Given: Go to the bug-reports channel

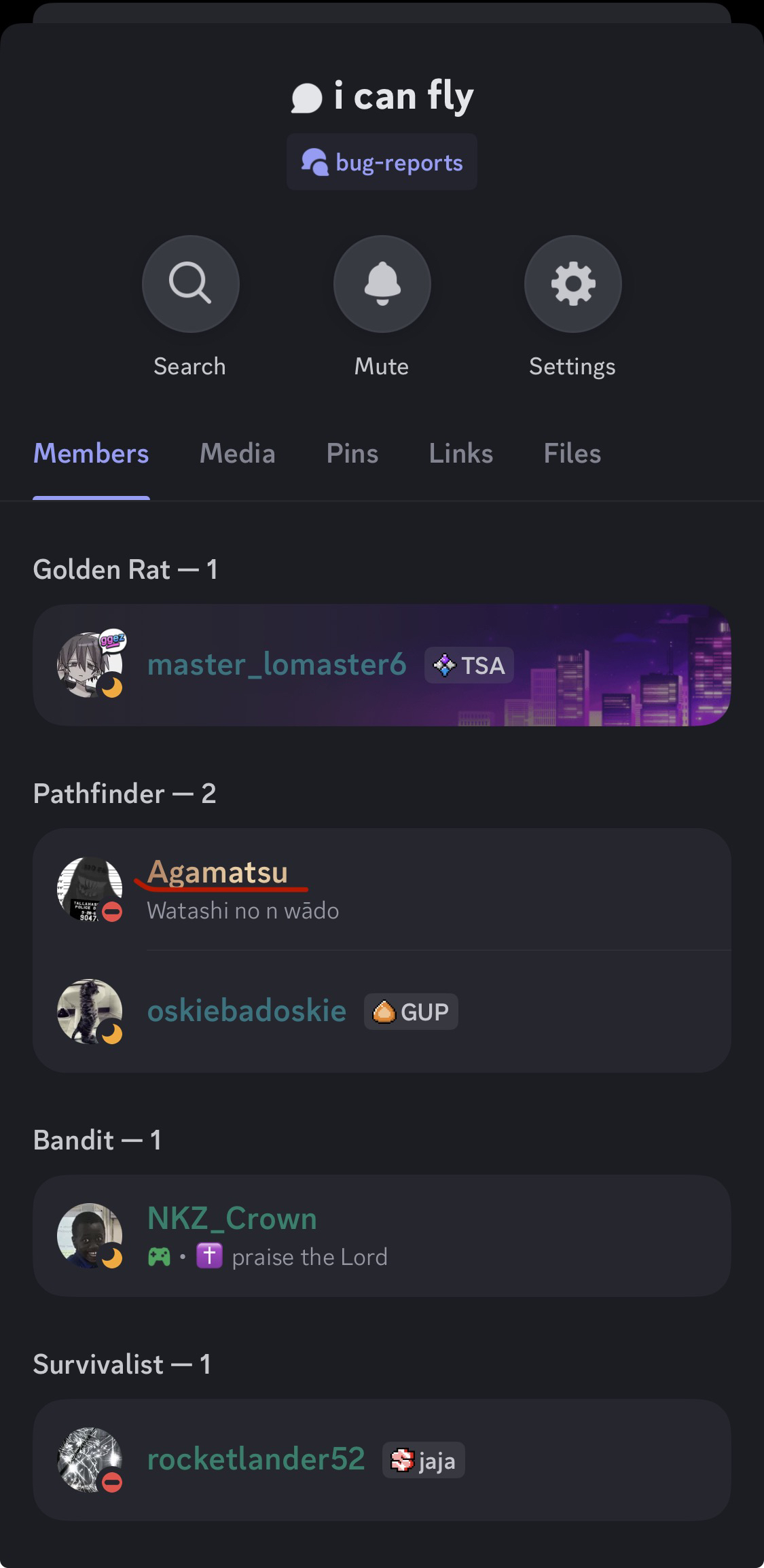Looking at the screenshot, I should coord(382,162).
